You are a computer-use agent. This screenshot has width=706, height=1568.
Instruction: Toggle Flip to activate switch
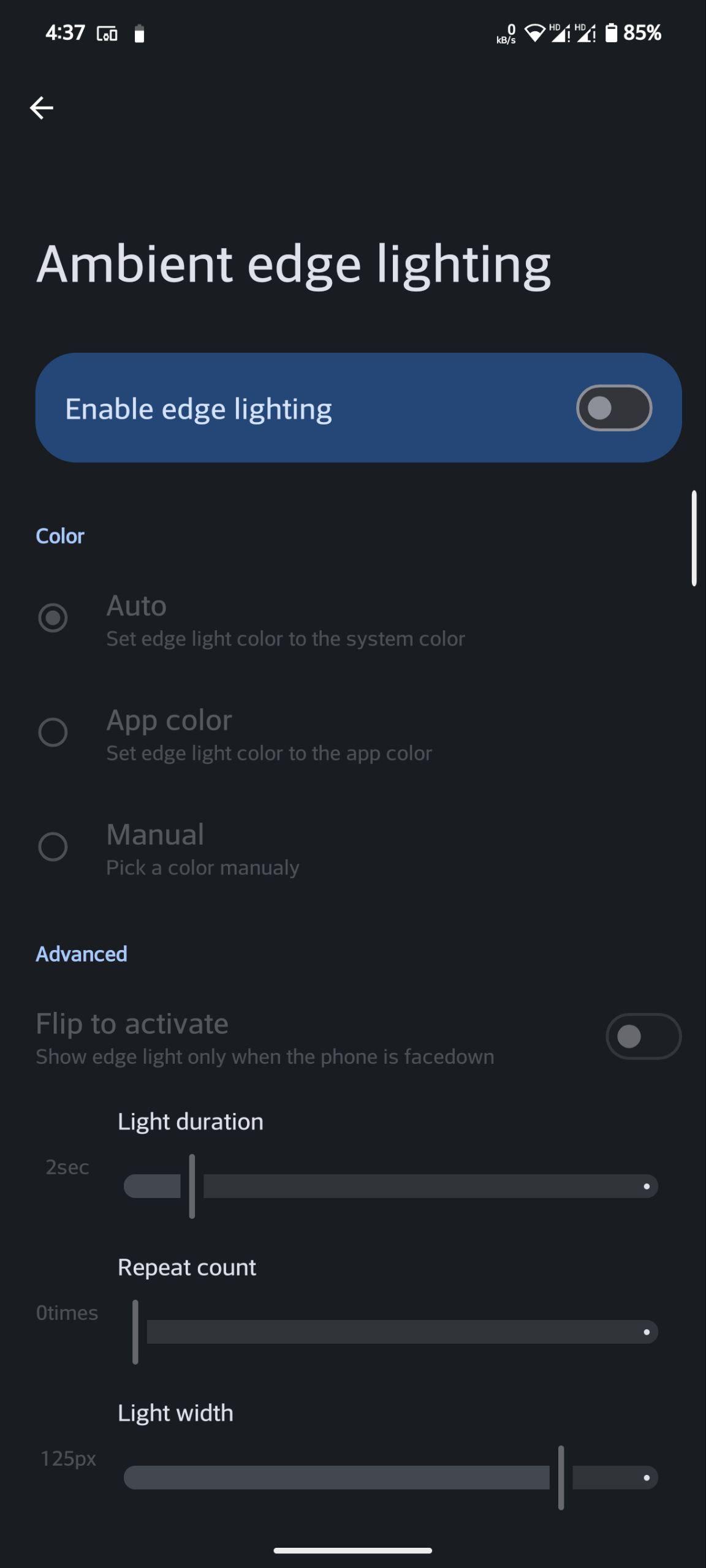point(643,1036)
